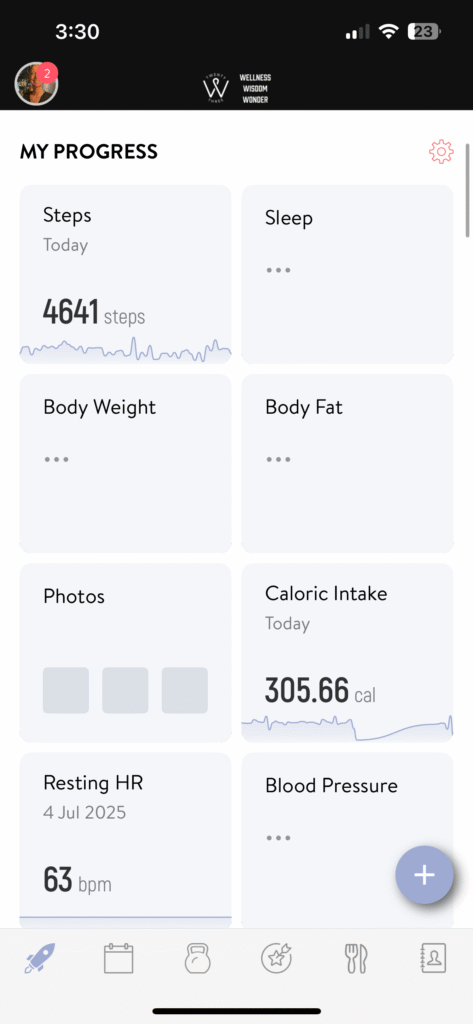Viewport: 473px width, 1024px height.
Task: Open the Blood Pressure card
Action: (348, 840)
